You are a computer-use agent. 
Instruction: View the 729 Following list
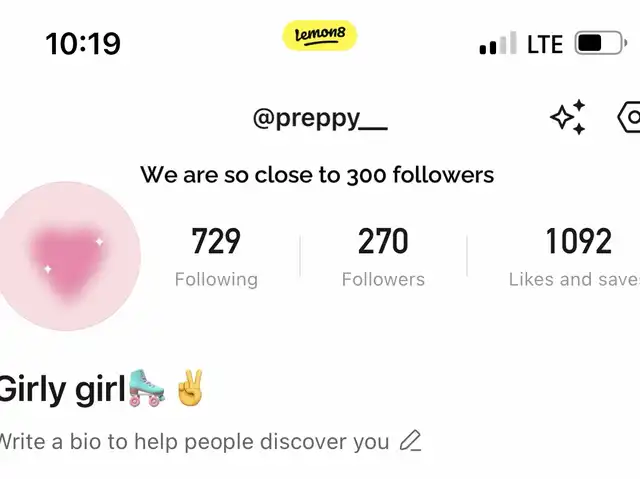tap(216, 256)
